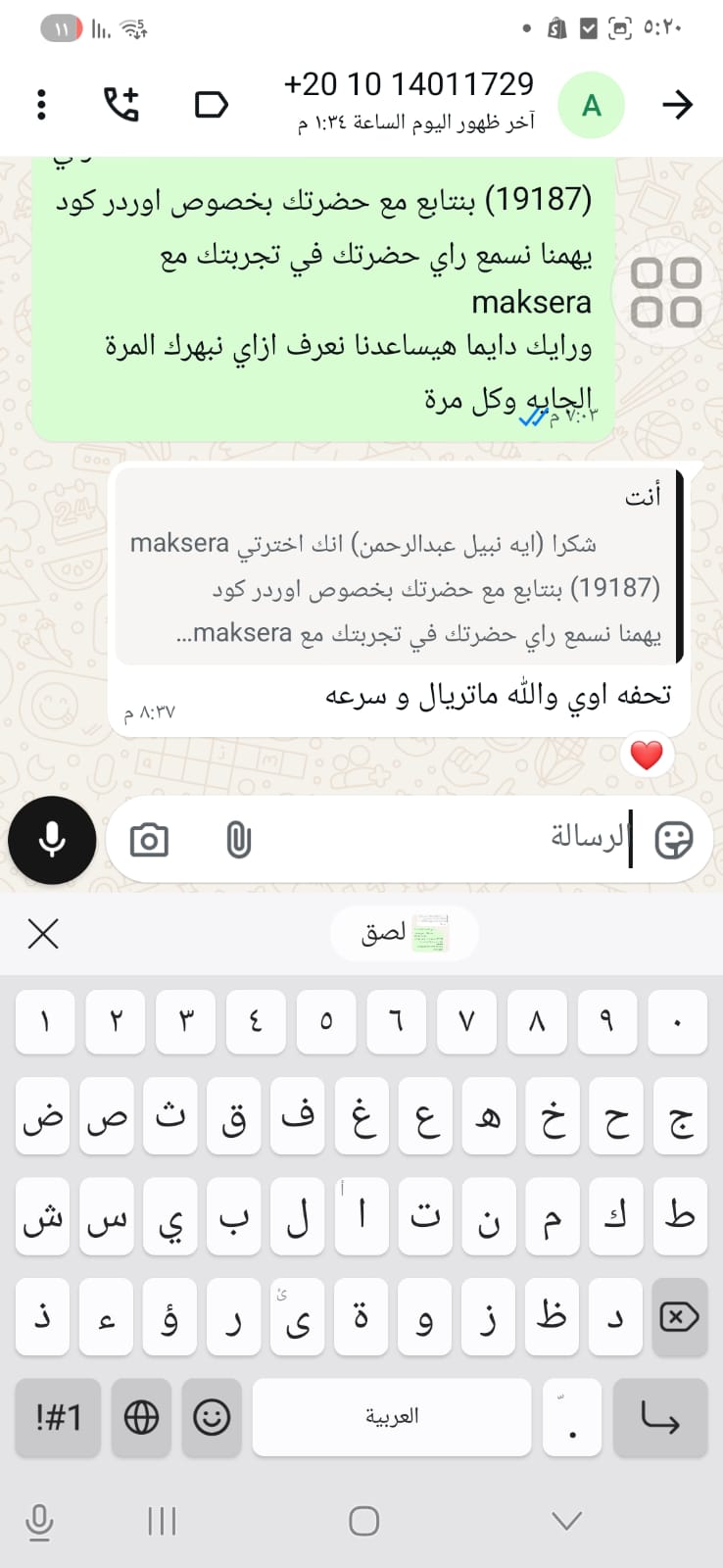Go back using the arrow icon
723x1568 pixels.
[677, 105]
